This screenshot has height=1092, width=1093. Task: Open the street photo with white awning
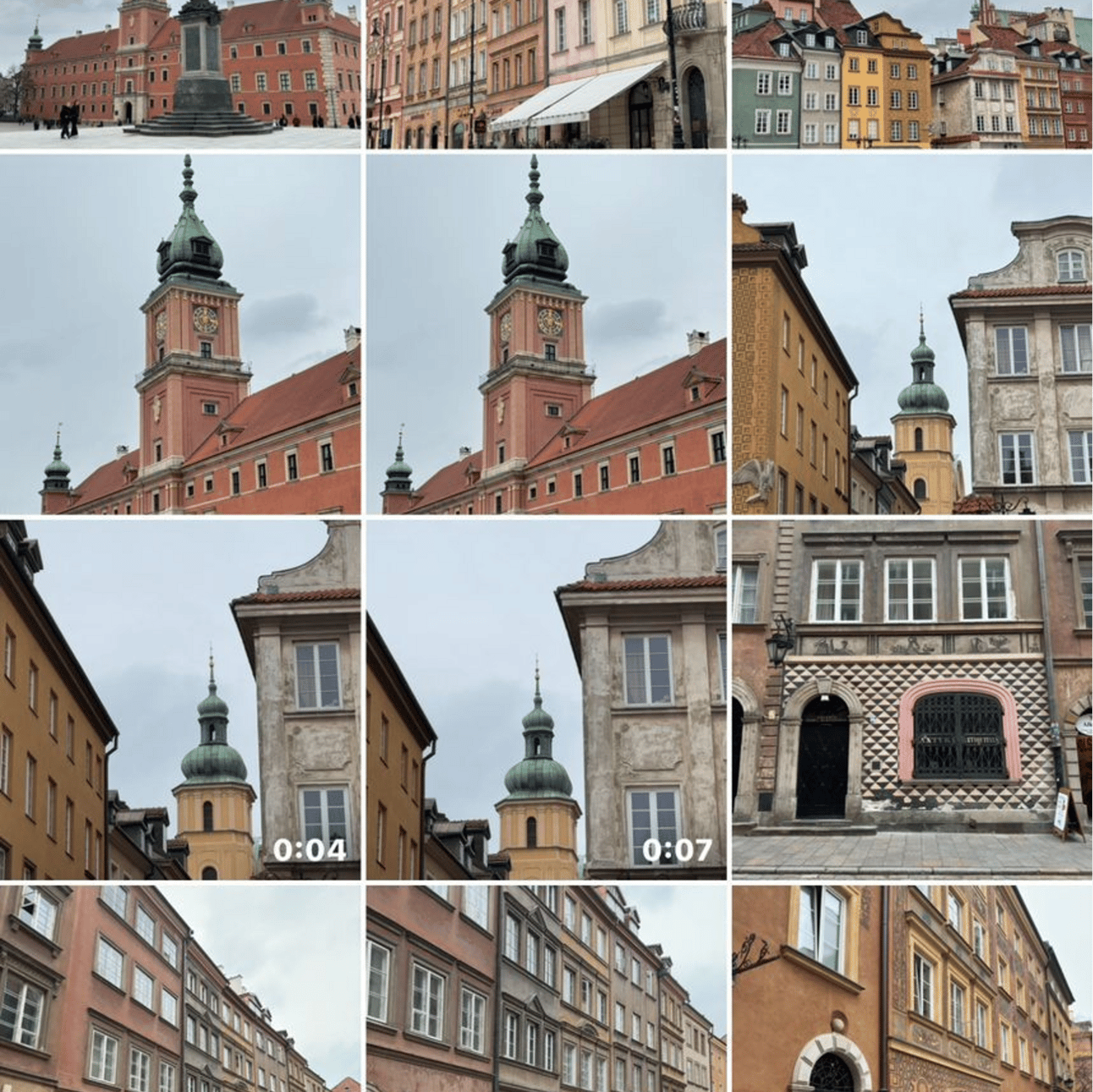tap(546, 74)
